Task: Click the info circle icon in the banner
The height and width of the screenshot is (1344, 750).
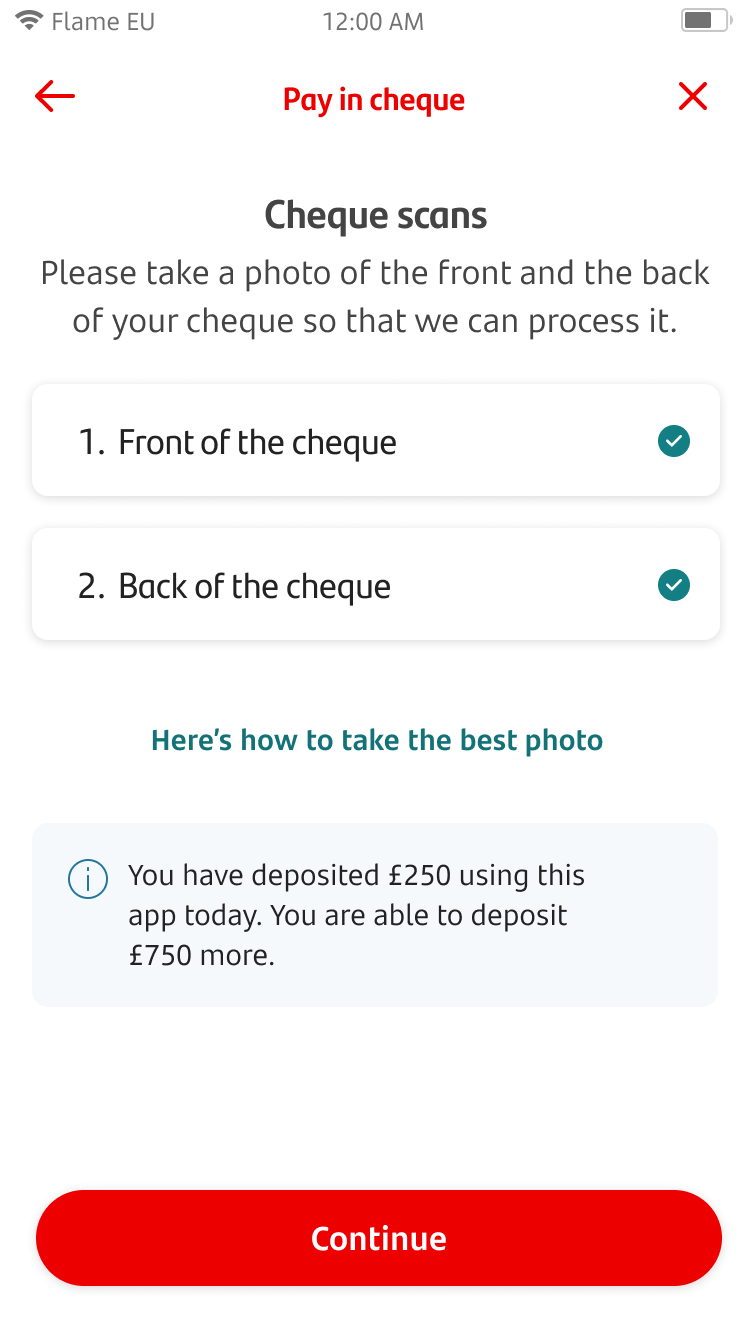Action: (88, 878)
